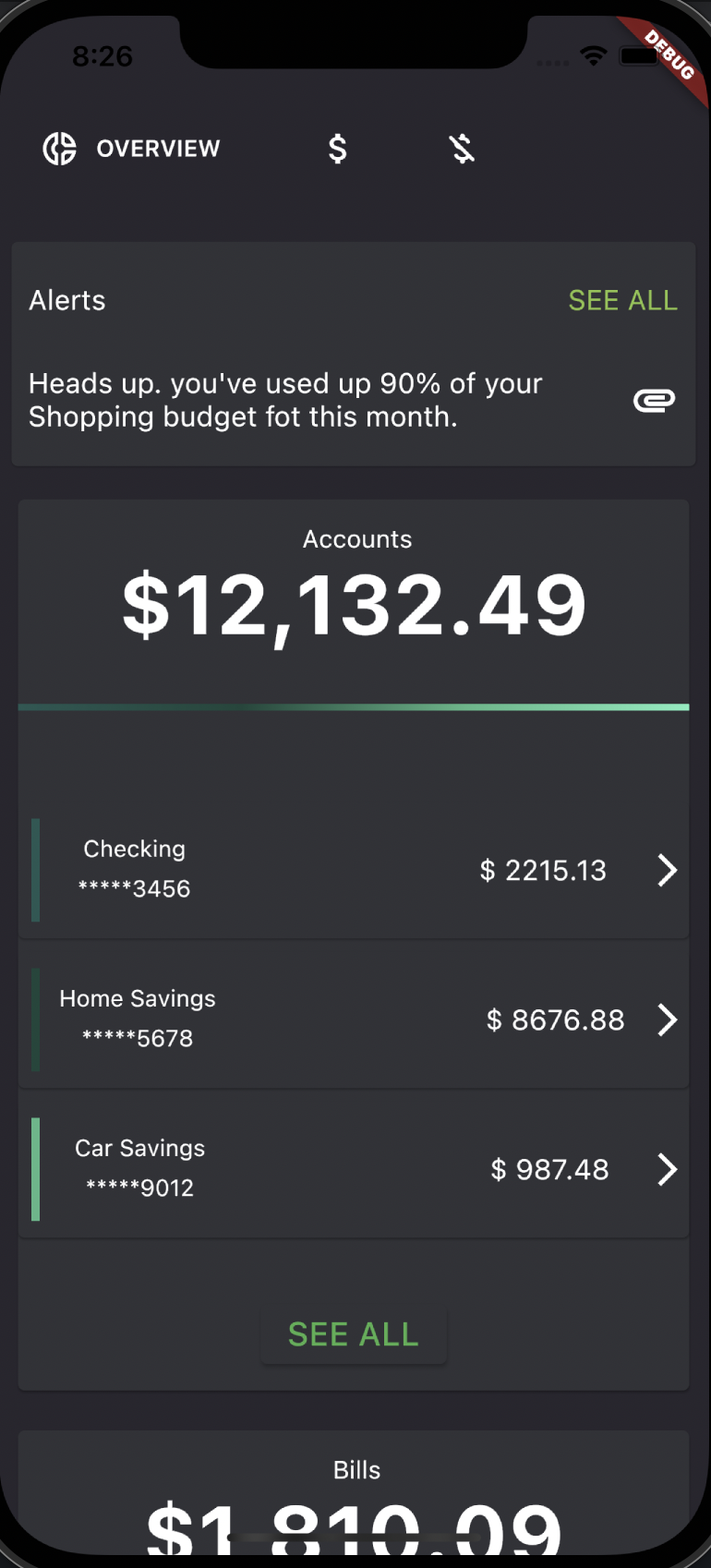
Task: Switch to the dollar sign accounts tab
Action: [338, 149]
